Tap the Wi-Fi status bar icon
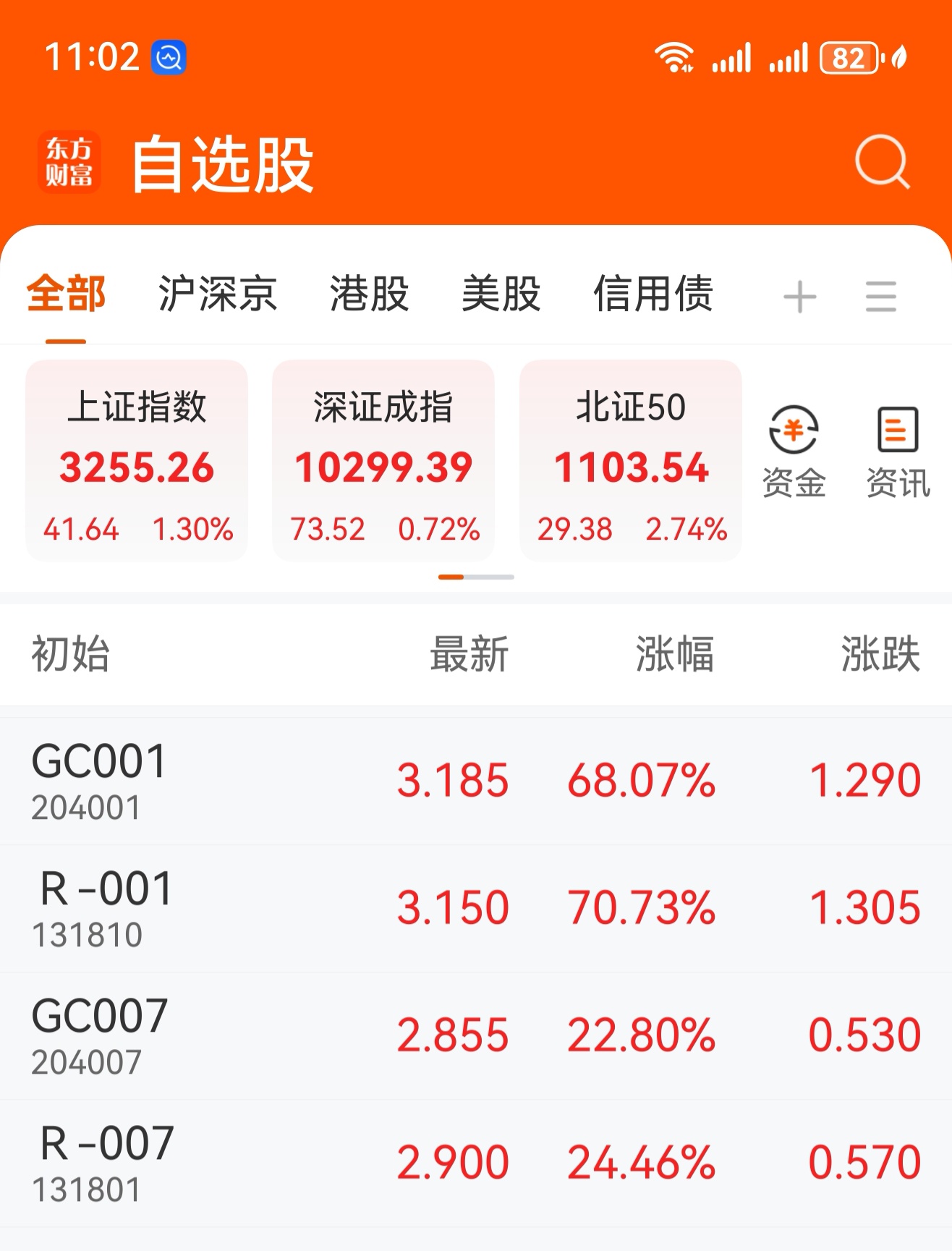Image resolution: width=952 pixels, height=1251 pixels. pyautogui.click(x=674, y=56)
